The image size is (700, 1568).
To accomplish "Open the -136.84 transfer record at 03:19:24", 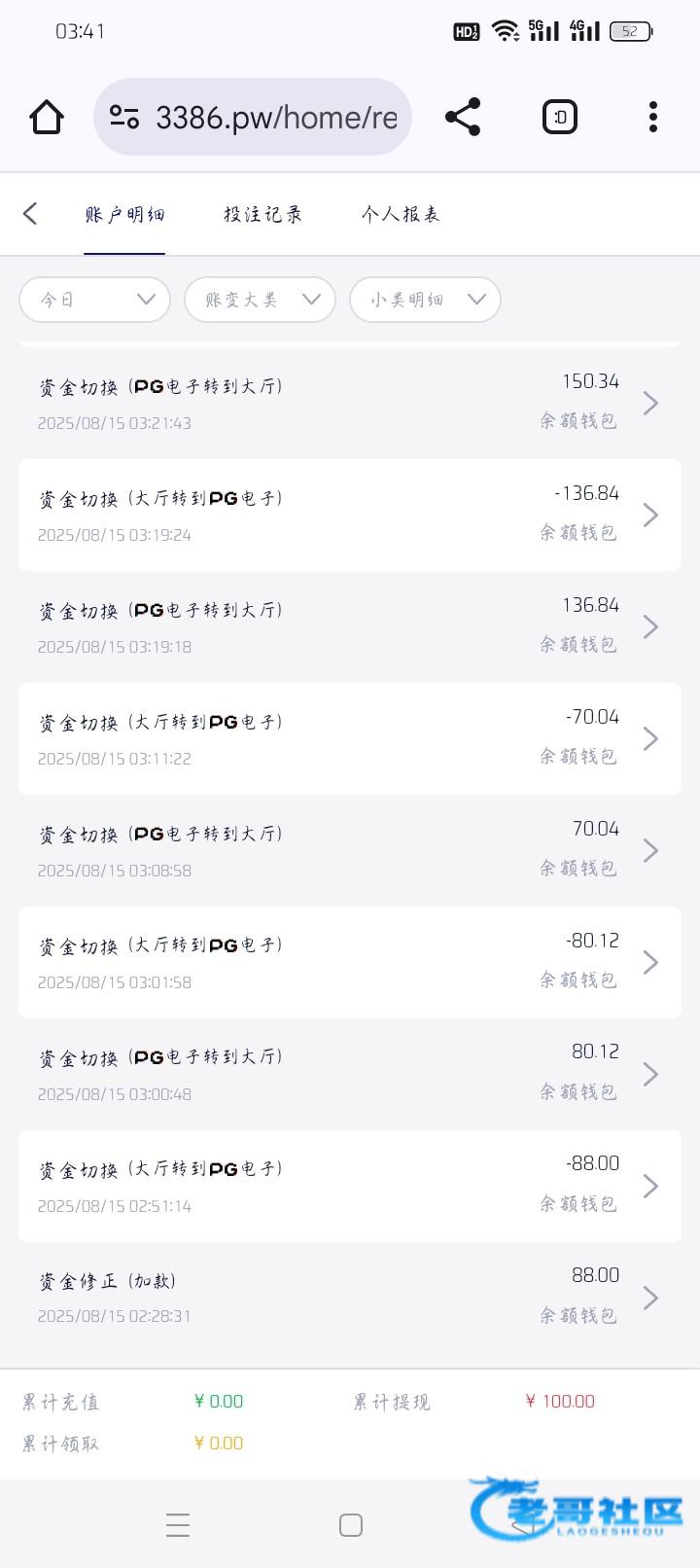I will tap(350, 515).
